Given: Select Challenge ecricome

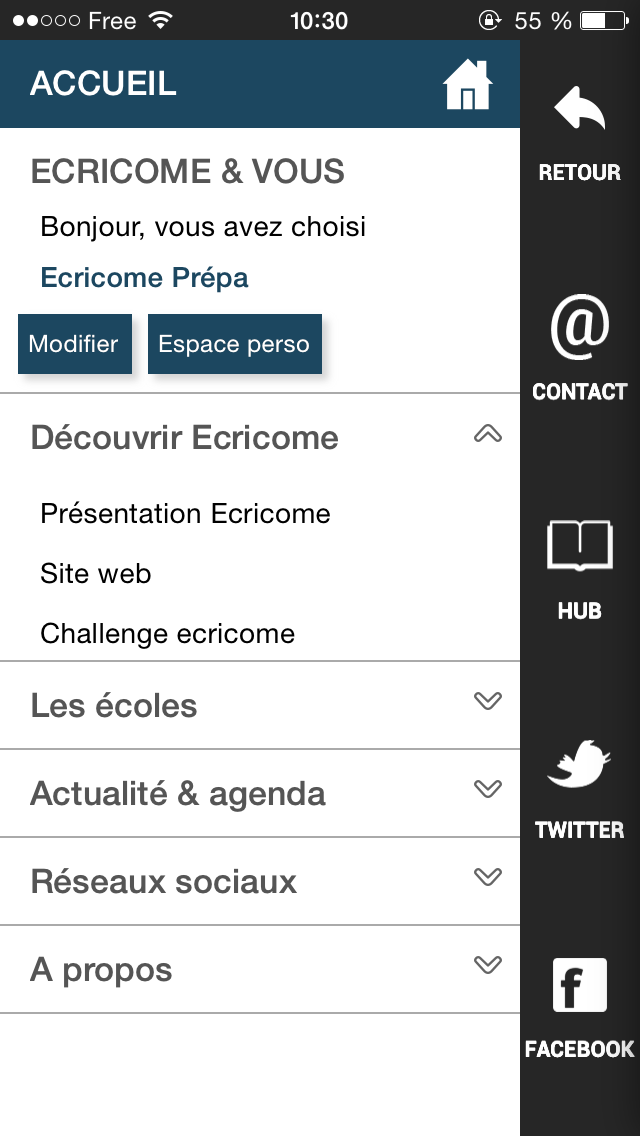Looking at the screenshot, I should (x=167, y=634).
